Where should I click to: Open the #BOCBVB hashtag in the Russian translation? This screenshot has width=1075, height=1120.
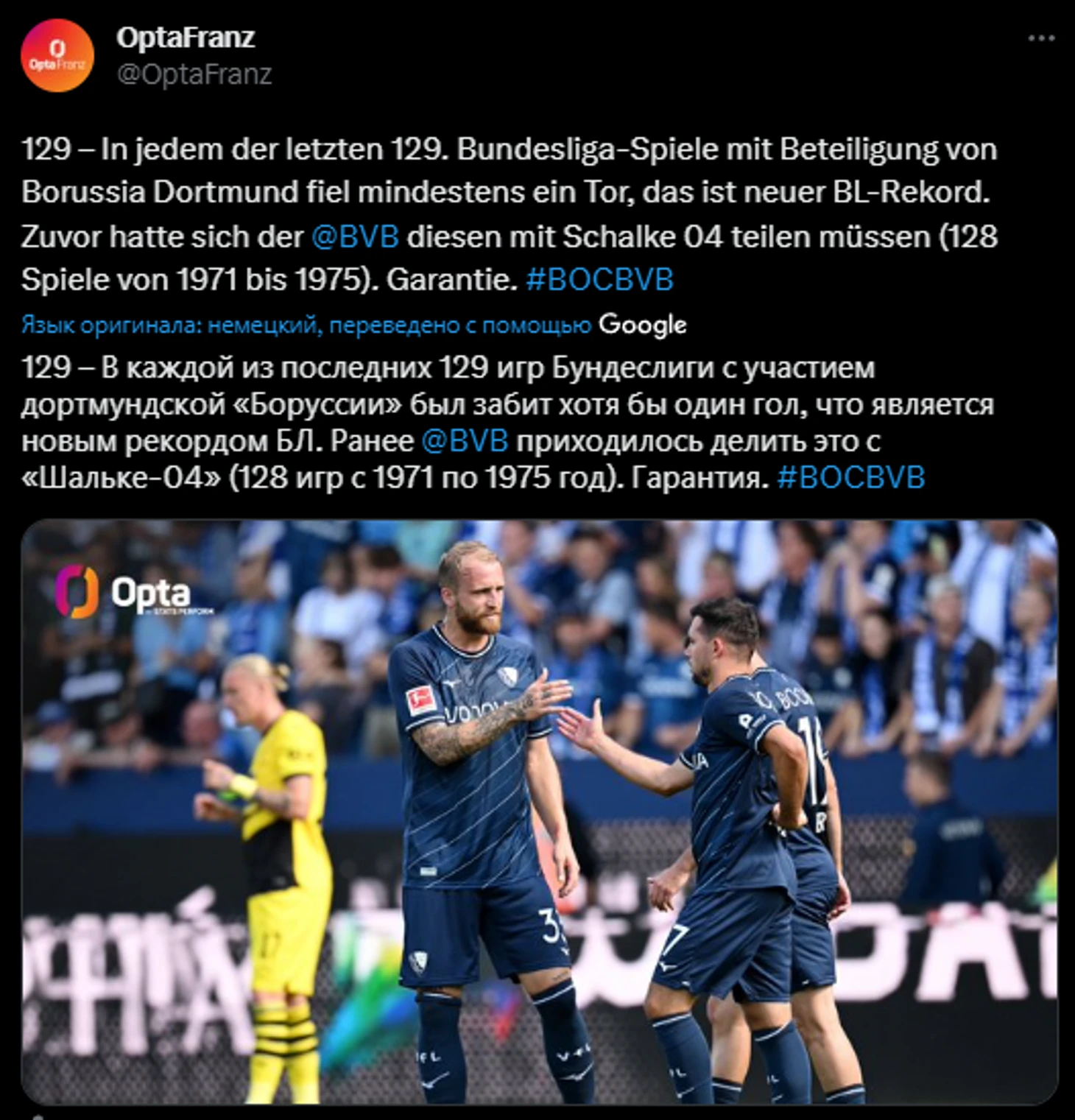point(850,478)
